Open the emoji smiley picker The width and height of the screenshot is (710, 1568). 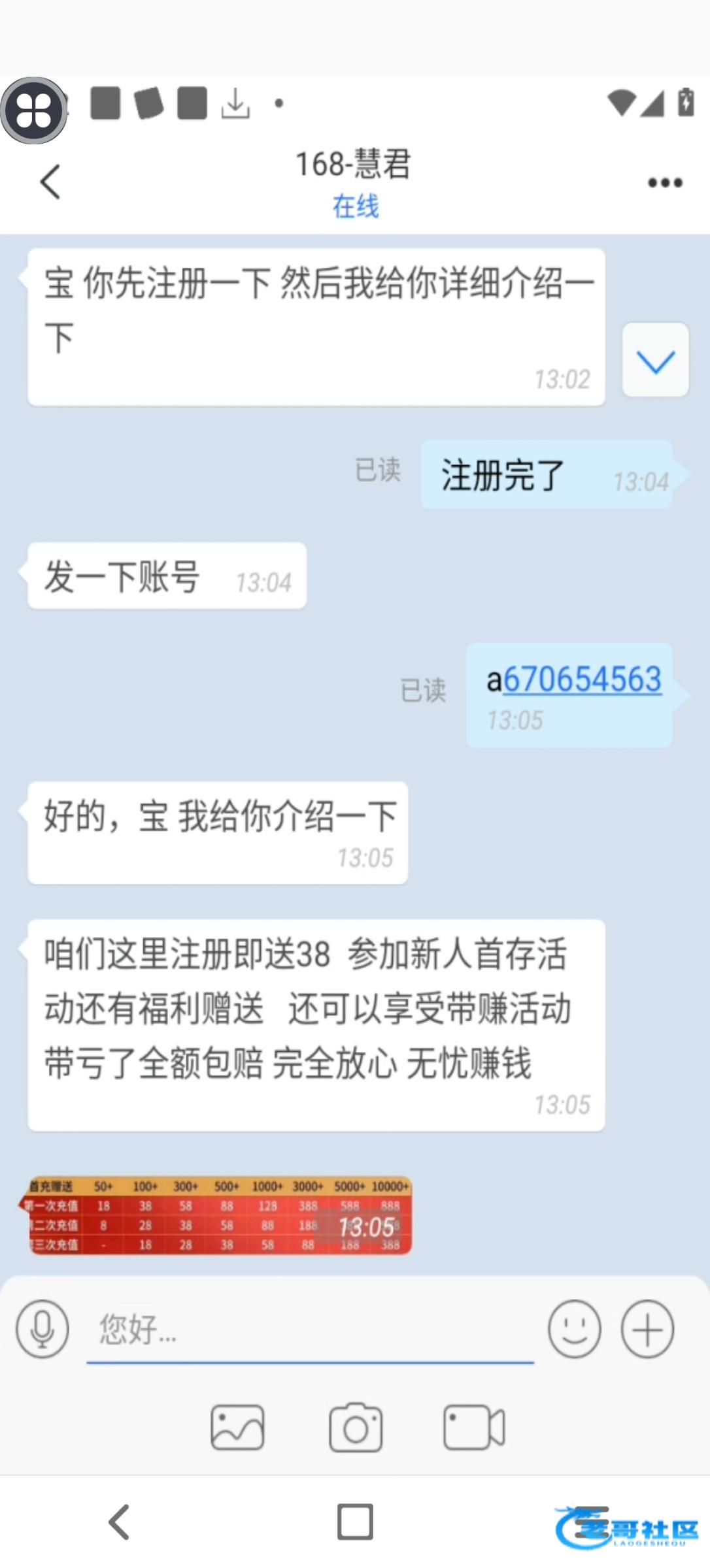pyautogui.click(x=575, y=1328)
